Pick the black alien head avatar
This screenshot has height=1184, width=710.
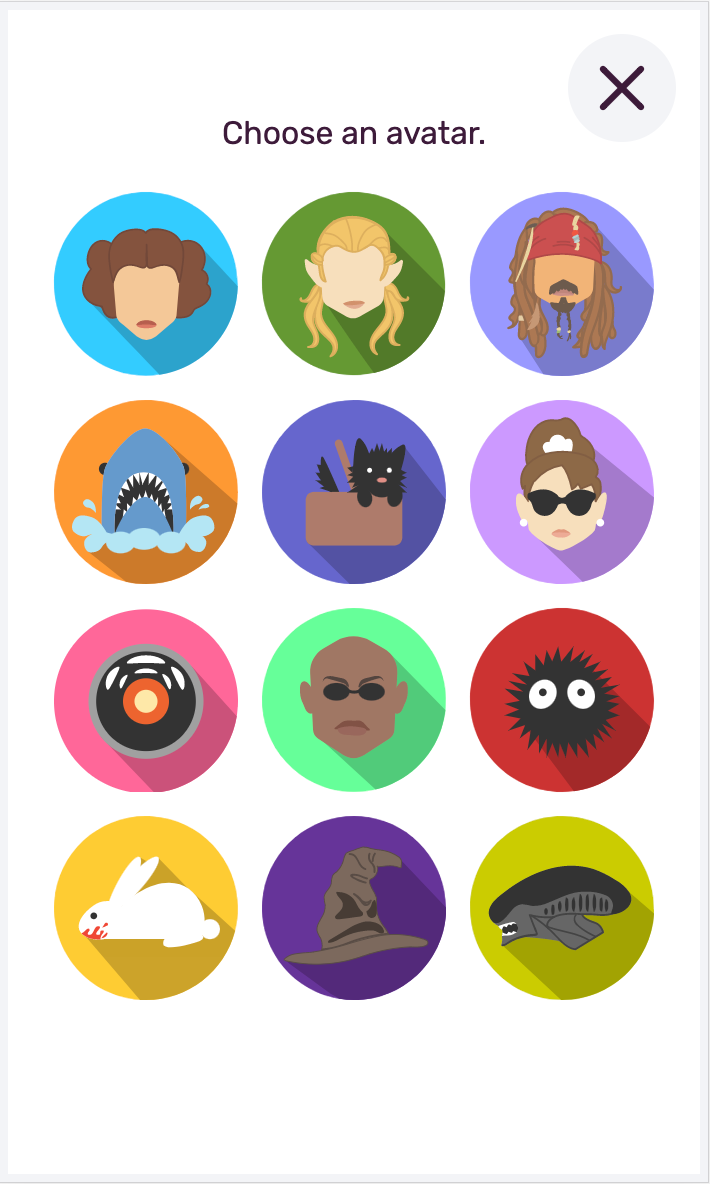[562, 908]
